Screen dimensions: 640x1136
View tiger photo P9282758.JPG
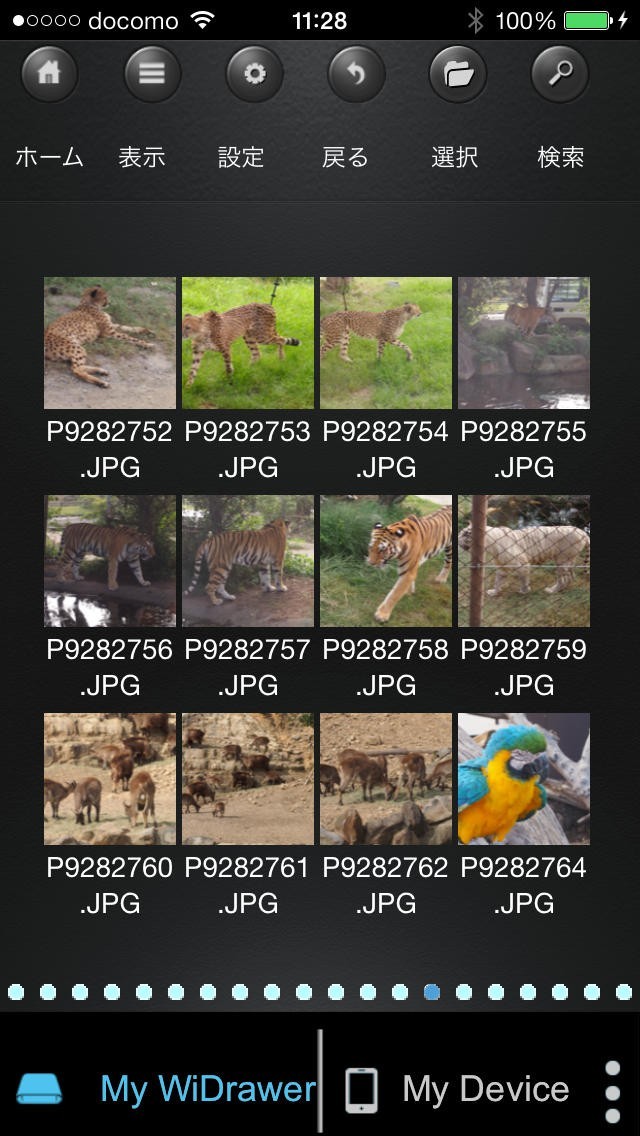click(386, 561)
